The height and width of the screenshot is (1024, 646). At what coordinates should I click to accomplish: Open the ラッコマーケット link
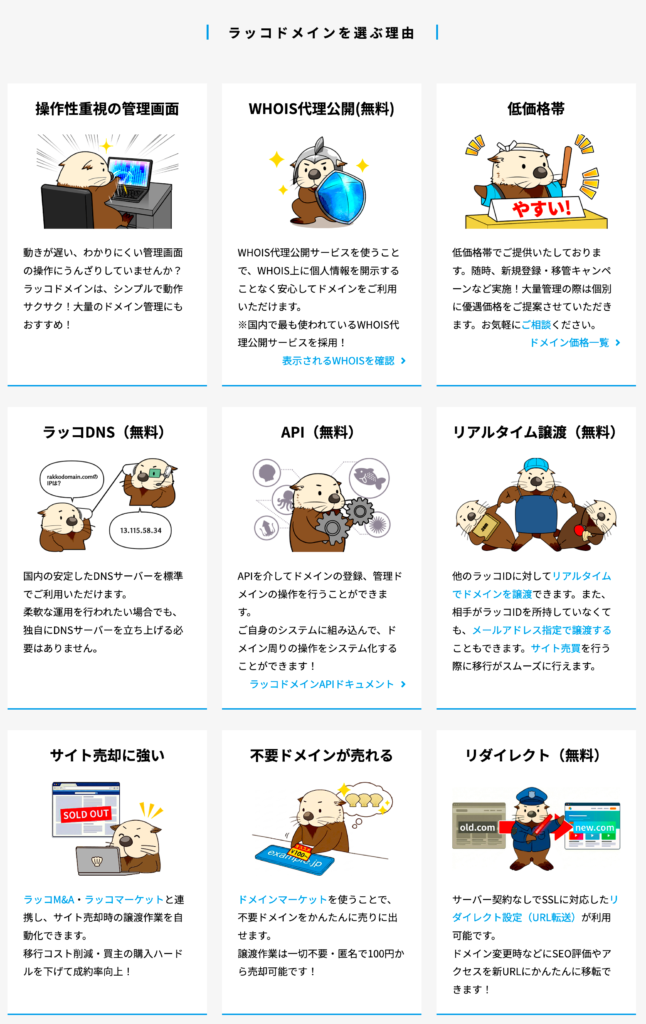pyautogui.click(x=124, y=899)
